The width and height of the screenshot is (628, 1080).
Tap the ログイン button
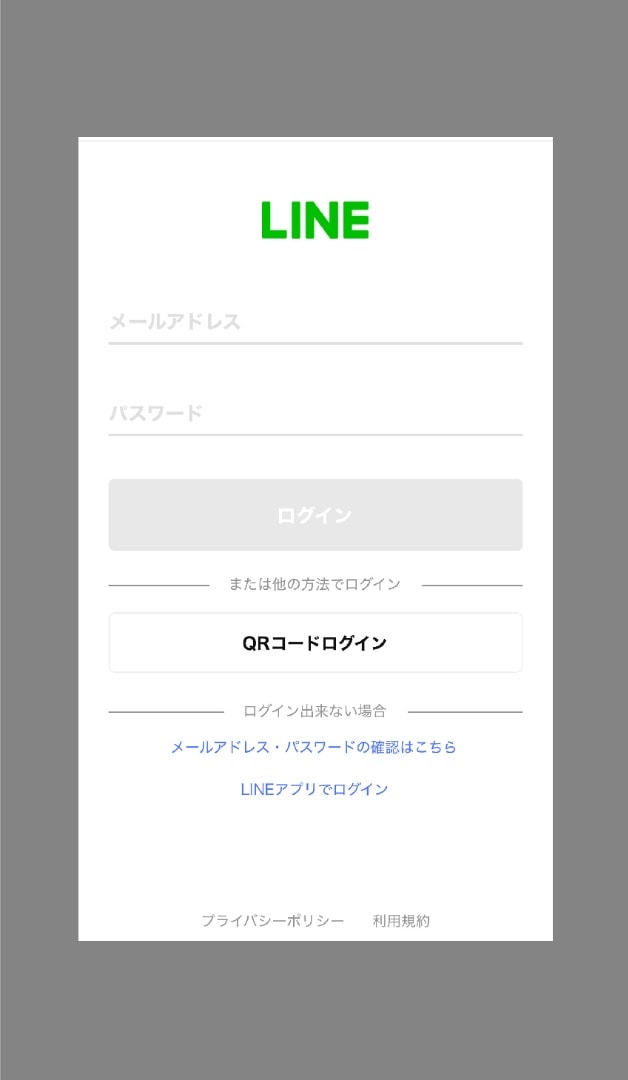click(315, 515)
